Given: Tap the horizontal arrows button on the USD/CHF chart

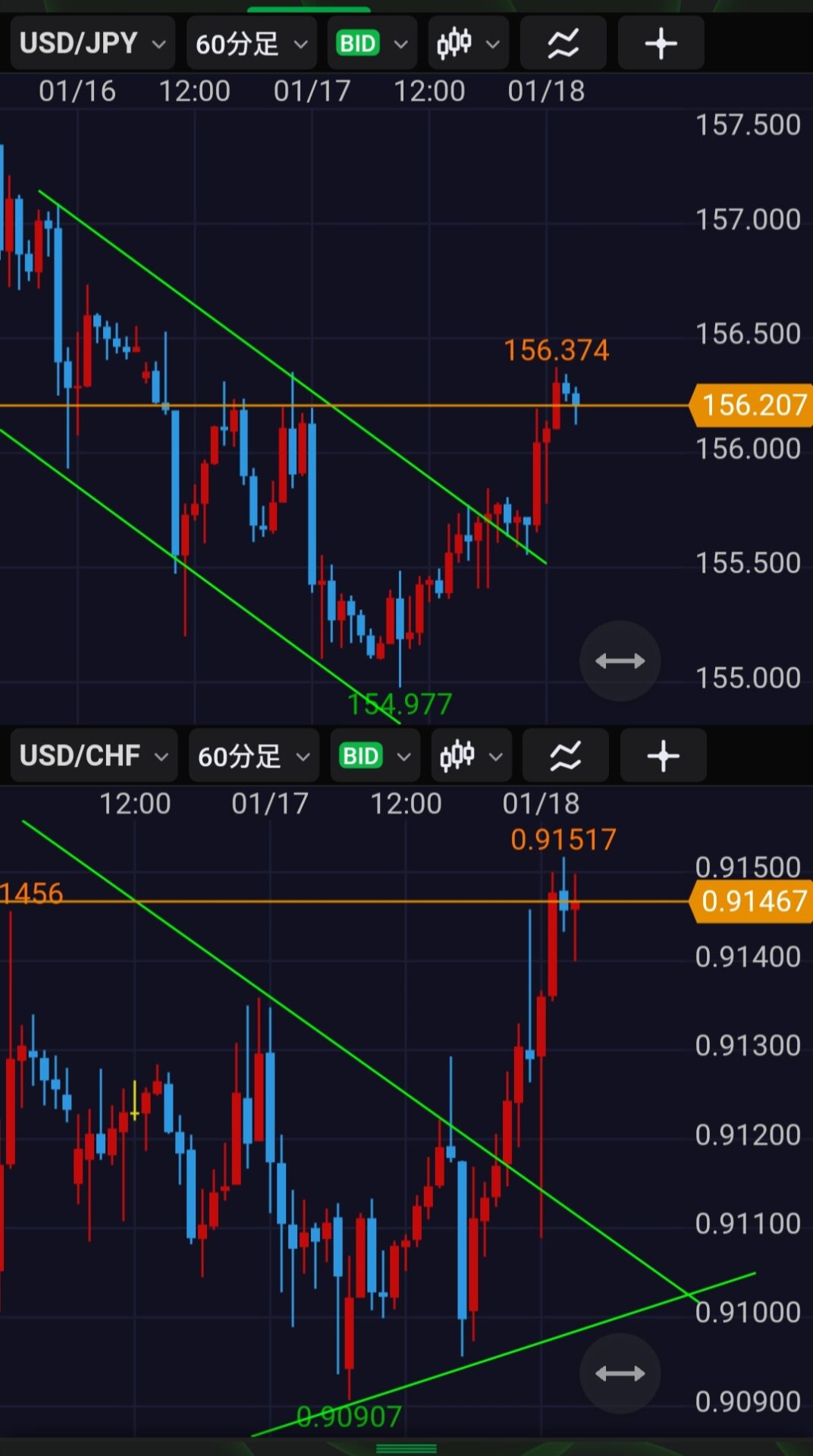Looking at the screenshot, I should [620, 1373].
